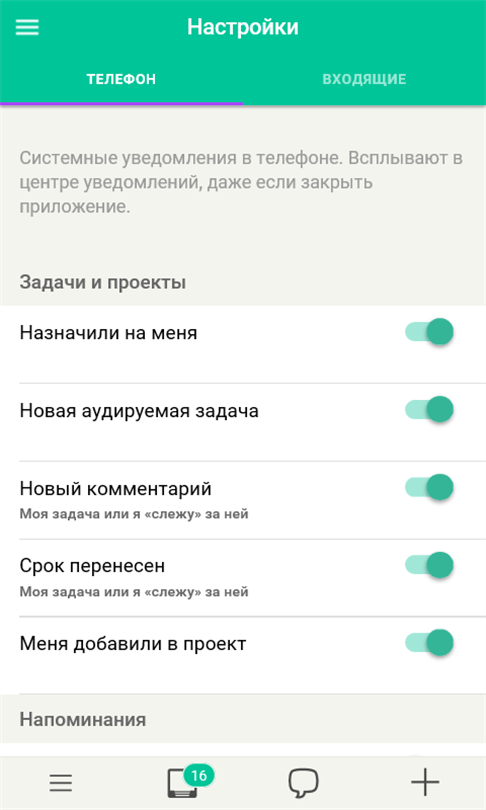
Task: Open the hamburger drawer menu in header
Action: coord(27,27)
